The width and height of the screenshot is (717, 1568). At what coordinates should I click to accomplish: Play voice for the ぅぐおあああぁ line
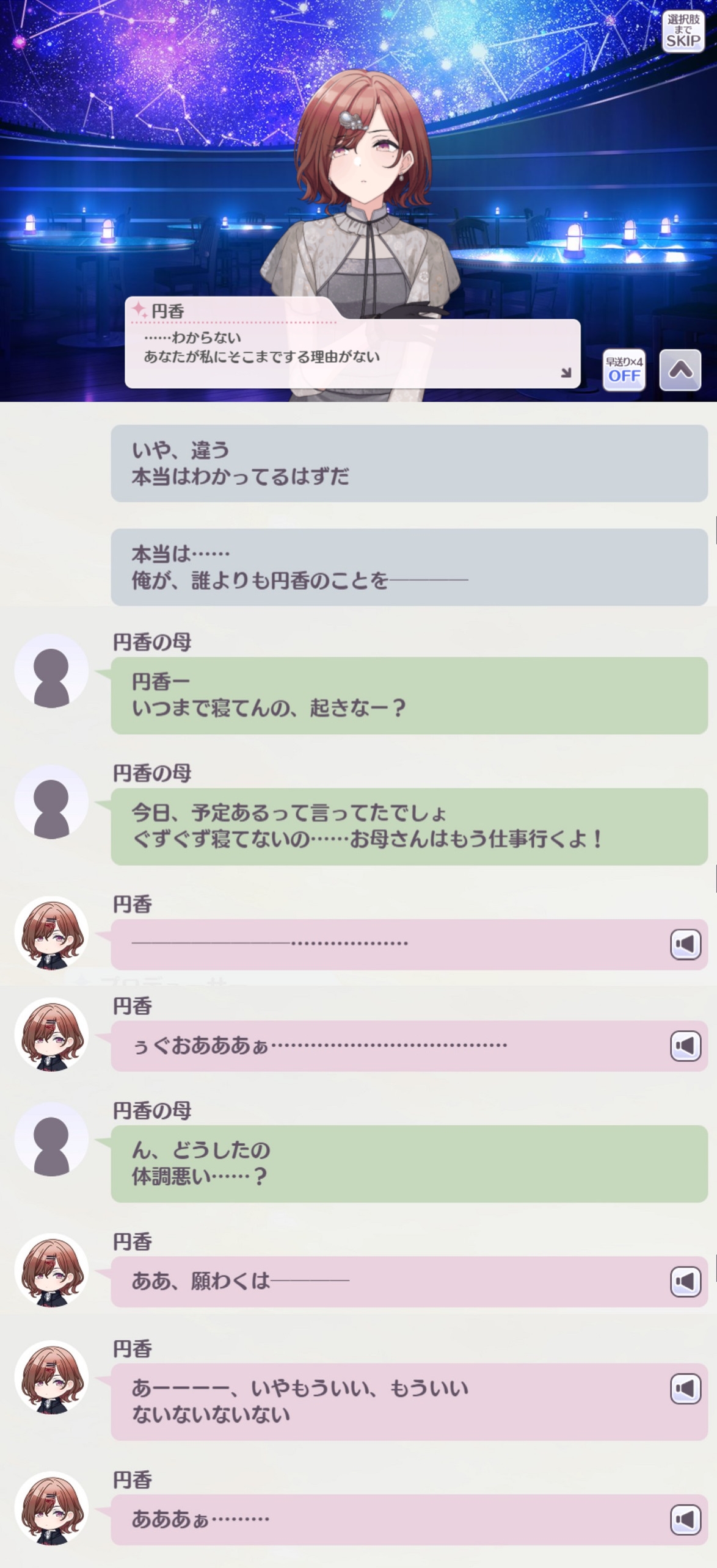pyautogui.click(x=685, y=1046)
